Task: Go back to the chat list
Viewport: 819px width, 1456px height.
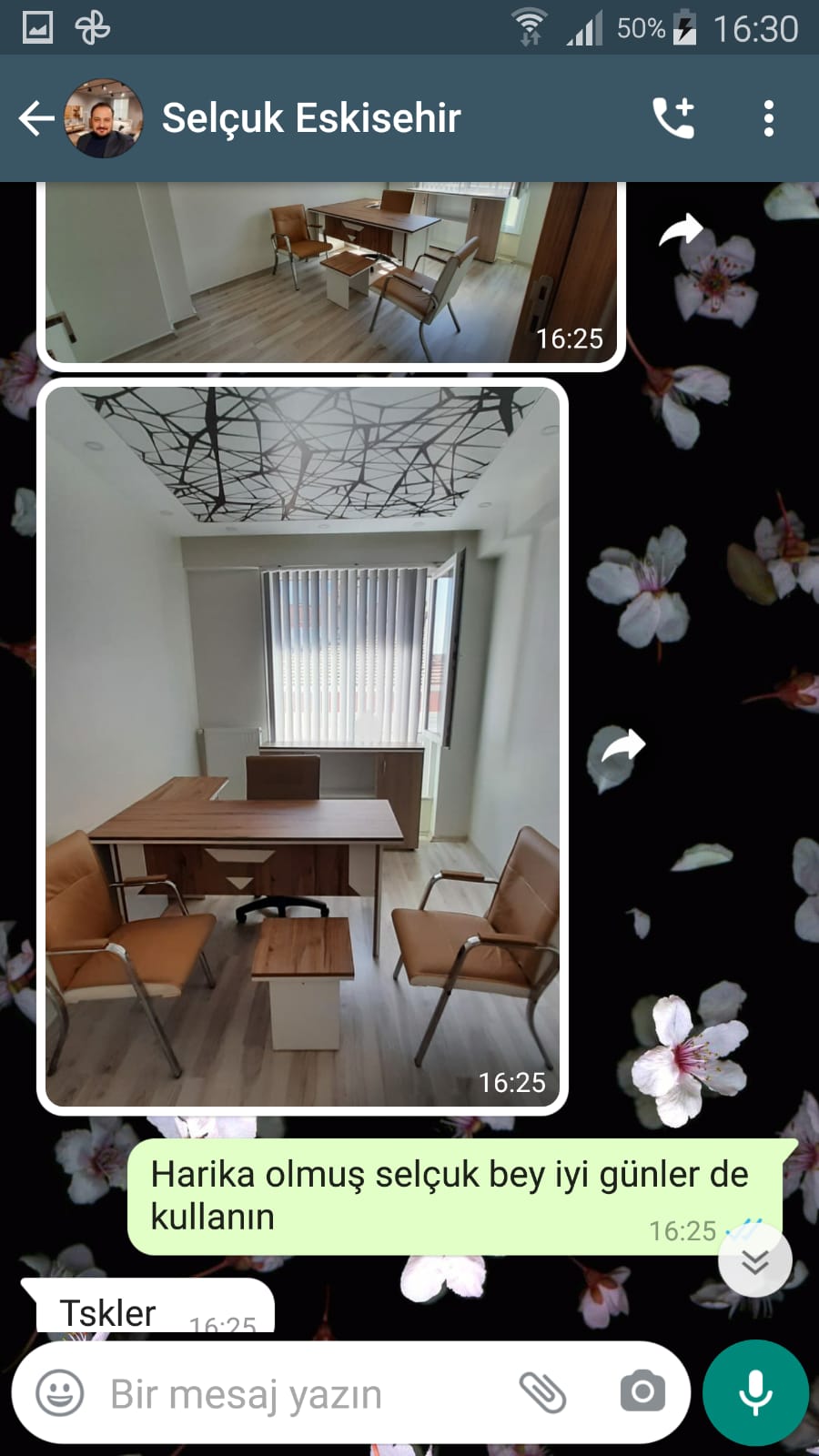Action: (x=35, y=118)
